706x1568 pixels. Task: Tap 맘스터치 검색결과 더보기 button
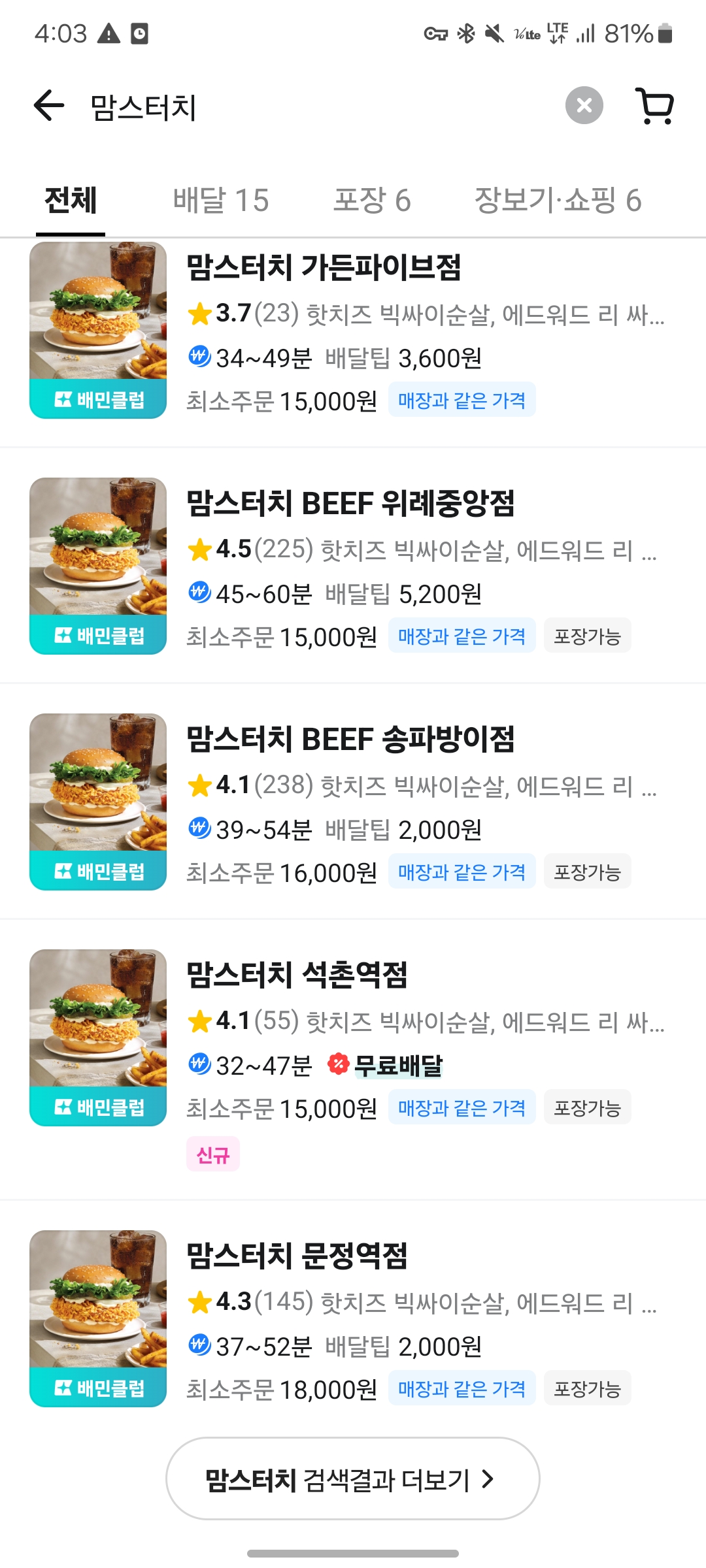click(x=352, y=1479)
